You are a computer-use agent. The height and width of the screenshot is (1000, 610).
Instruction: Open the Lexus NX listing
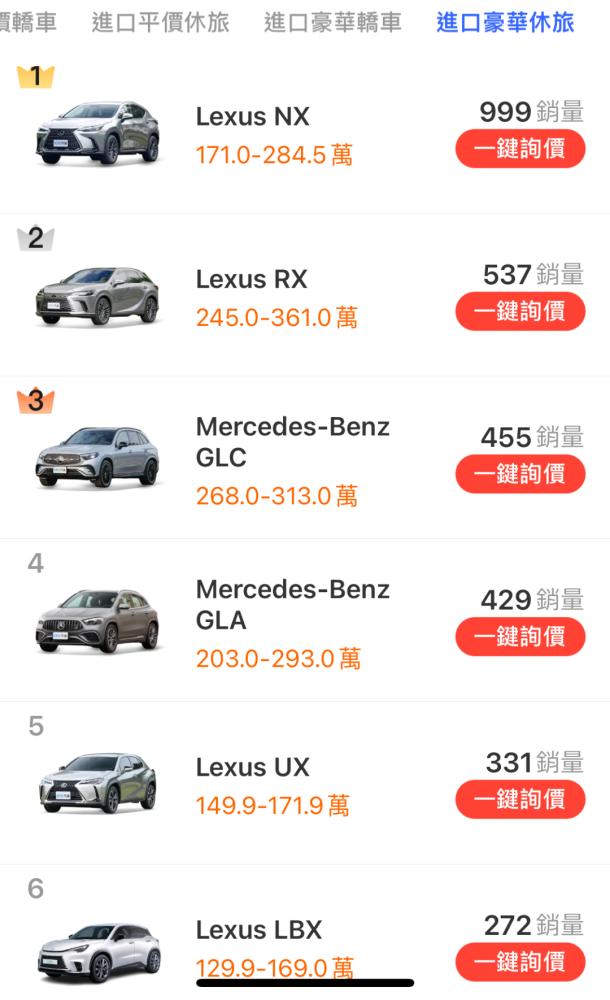[252, 117]
